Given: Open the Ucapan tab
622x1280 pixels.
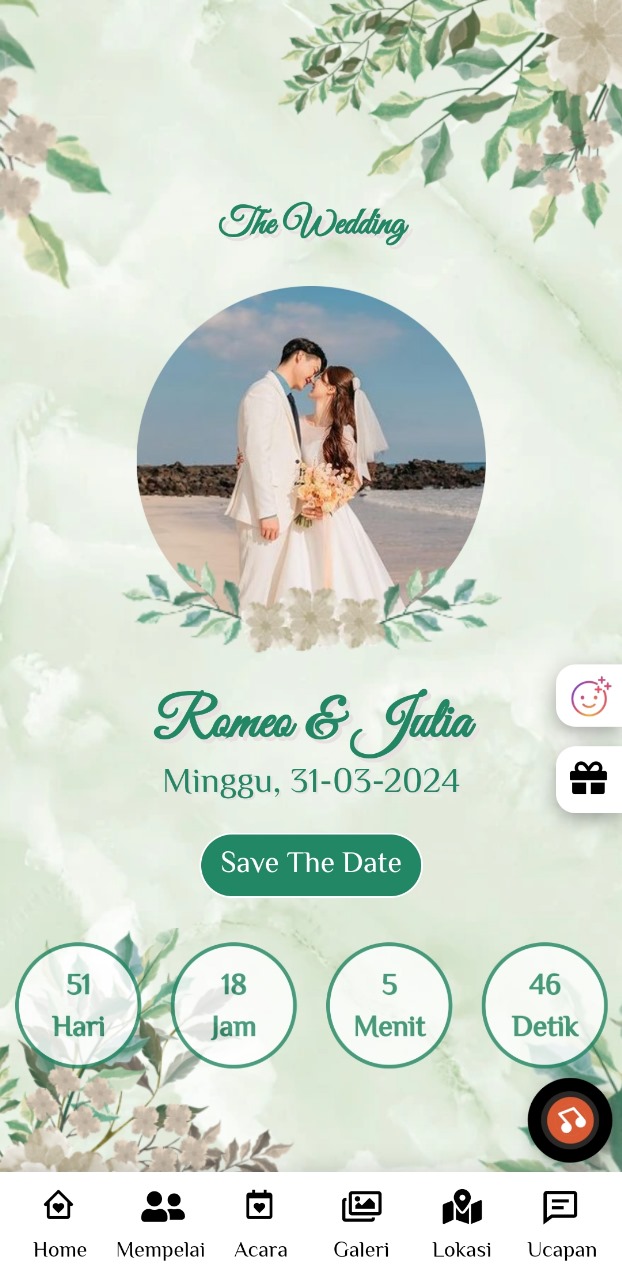Looking at the screenshot, I should pos(561,1222).
